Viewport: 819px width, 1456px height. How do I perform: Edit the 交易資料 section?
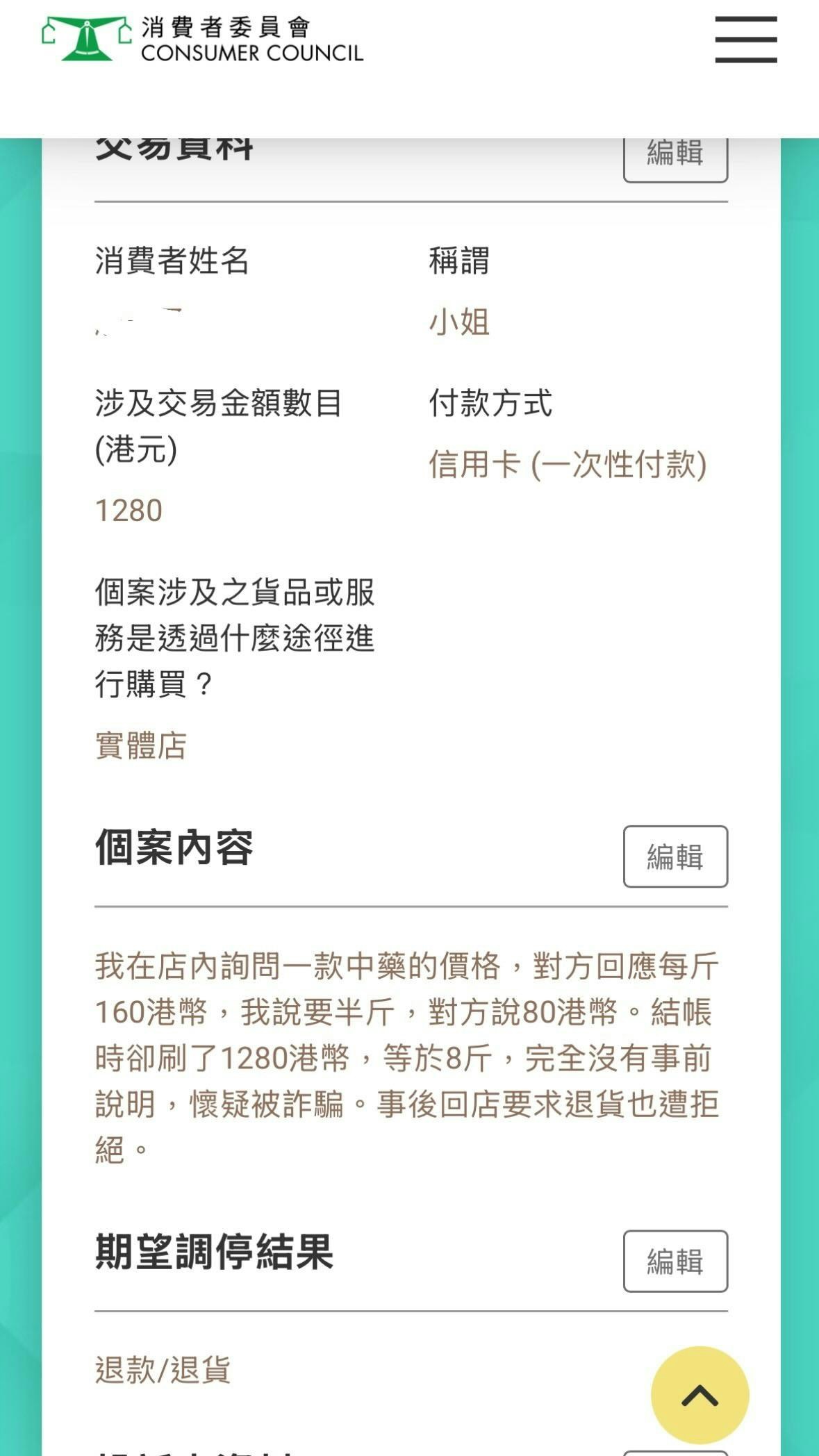coord(675,154)
